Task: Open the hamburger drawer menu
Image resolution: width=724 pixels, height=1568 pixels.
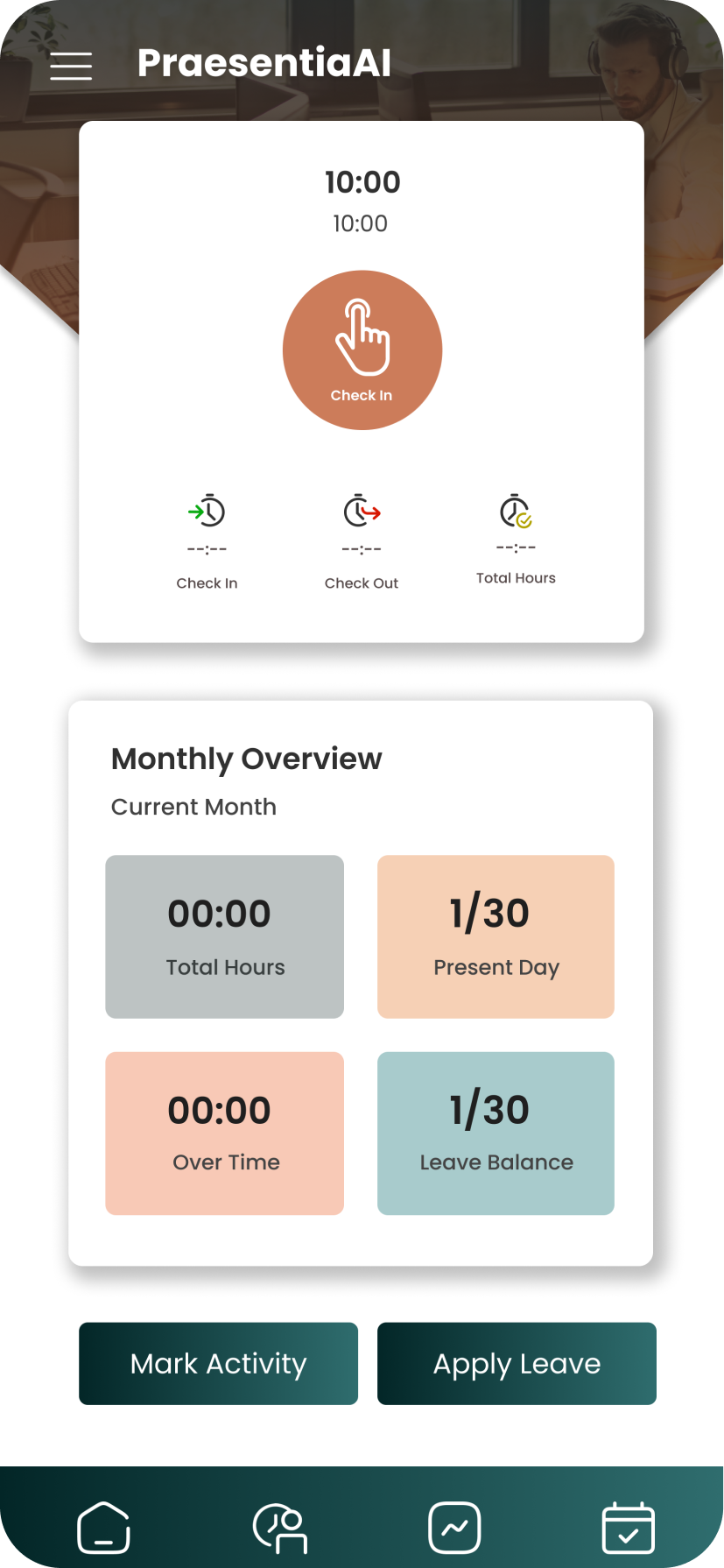Action: click(71, 66)
